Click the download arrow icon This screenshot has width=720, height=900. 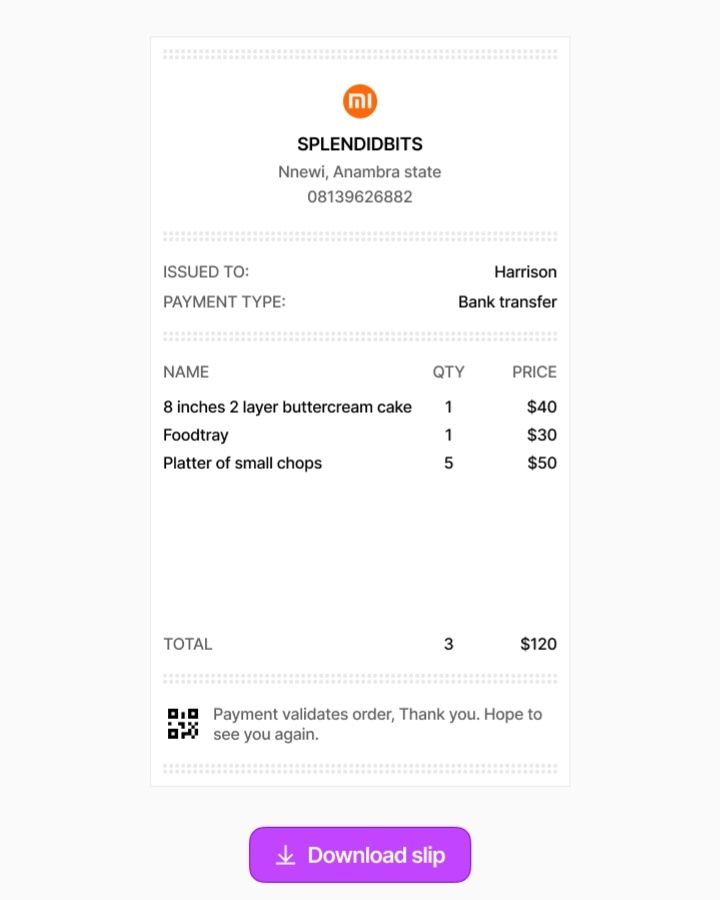click(x=285, y=855)
